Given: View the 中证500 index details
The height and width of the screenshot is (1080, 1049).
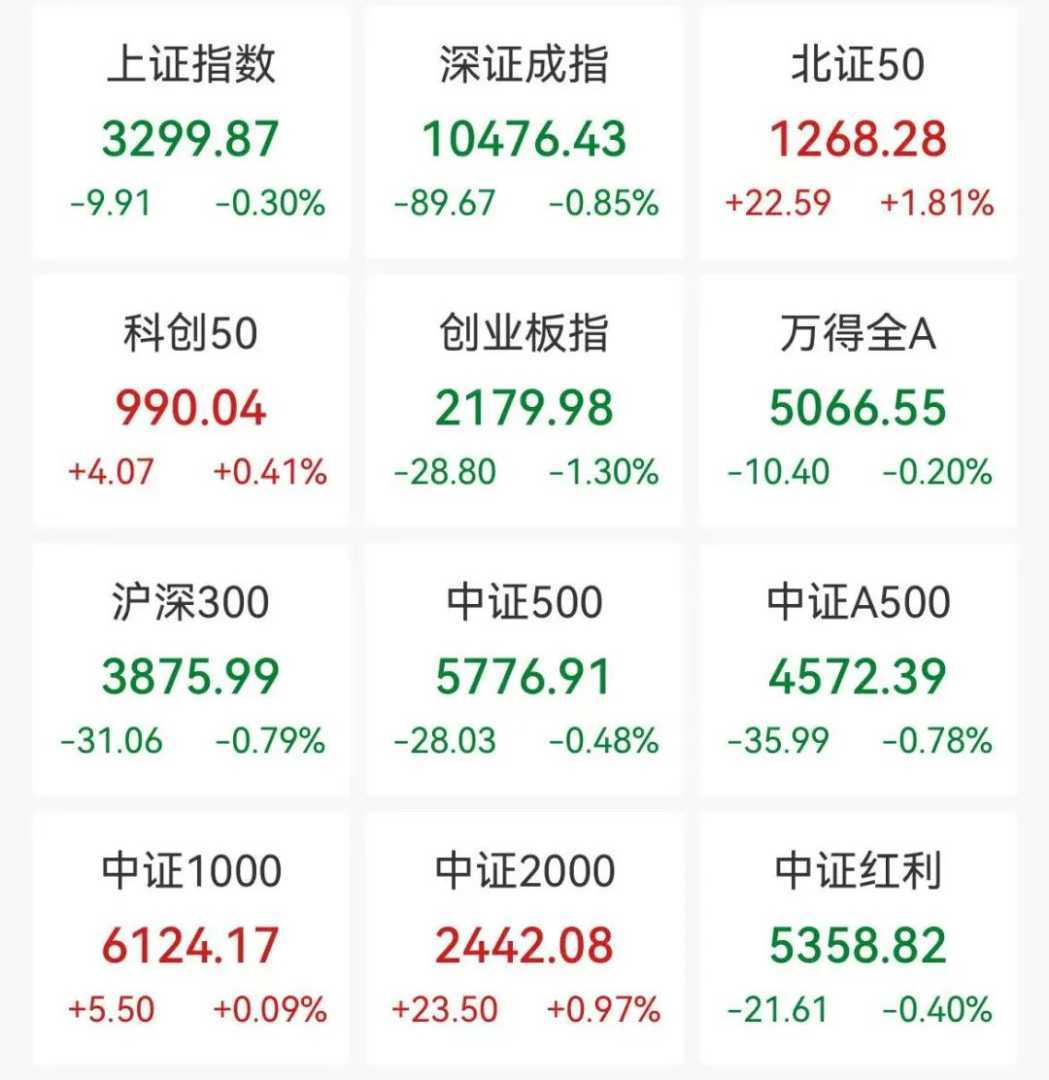Looking at the screenshot, I should pos(524,673).
